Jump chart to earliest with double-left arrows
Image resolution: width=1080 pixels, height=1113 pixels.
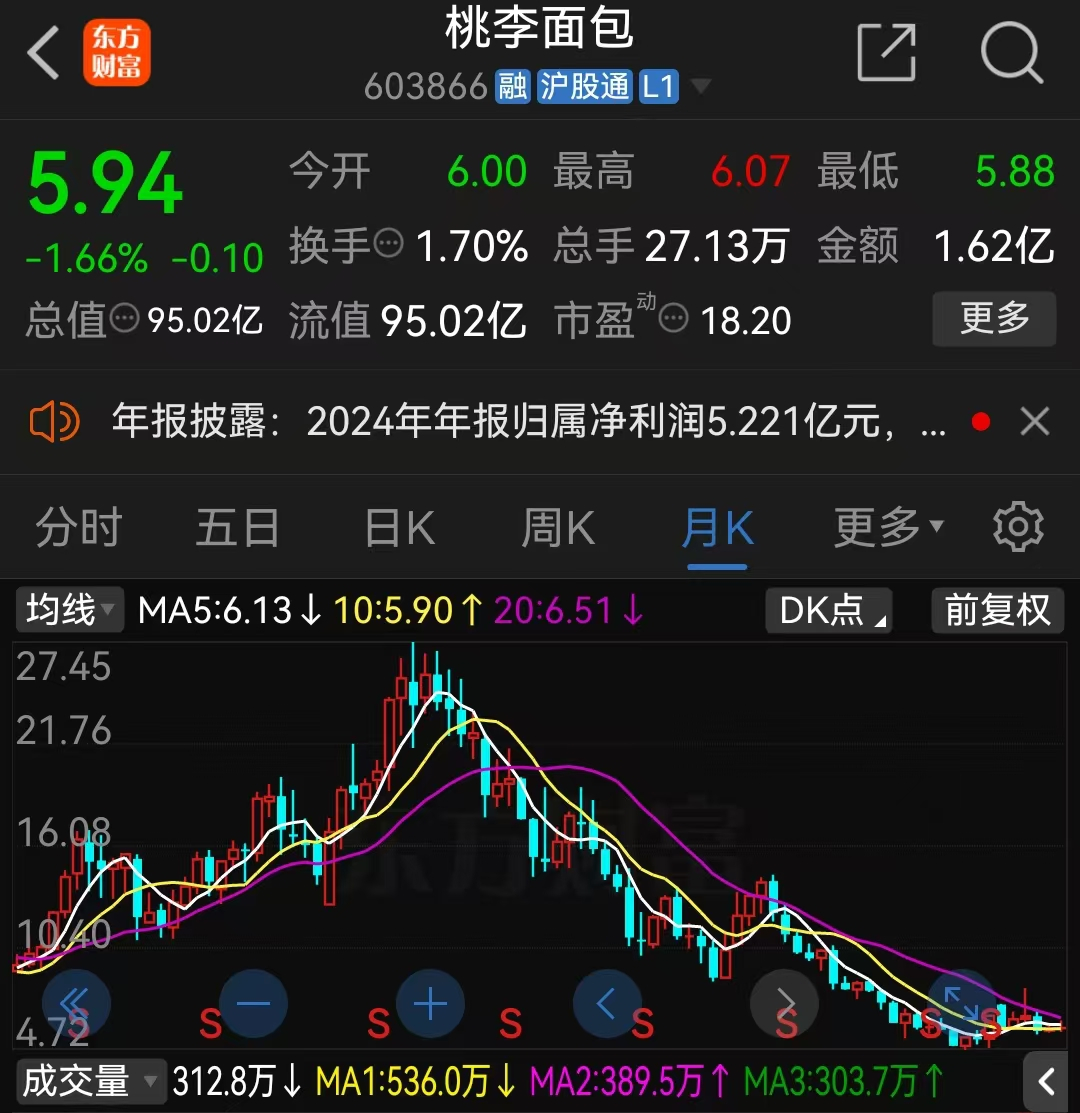click(76, 1003)
